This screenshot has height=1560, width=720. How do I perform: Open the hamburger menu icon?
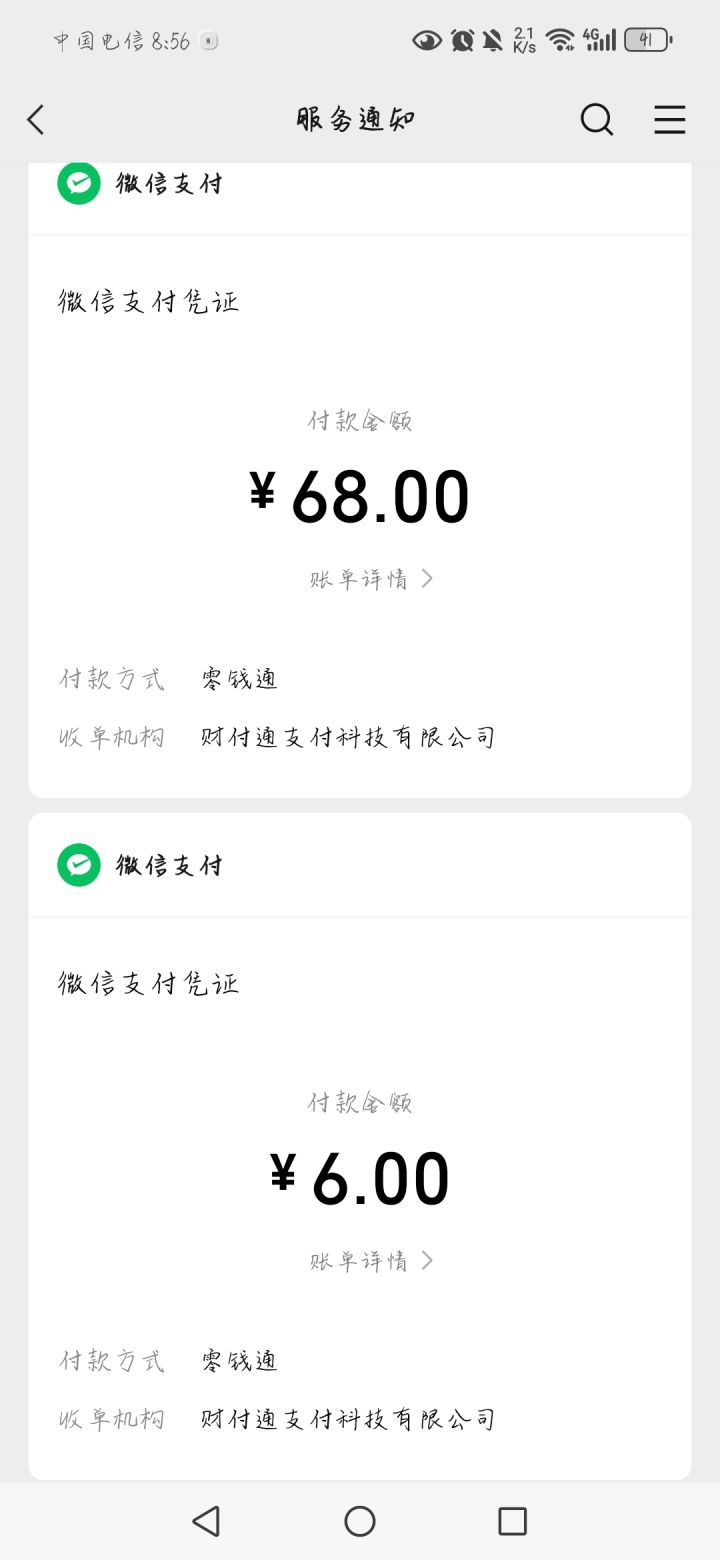(670, 120)
